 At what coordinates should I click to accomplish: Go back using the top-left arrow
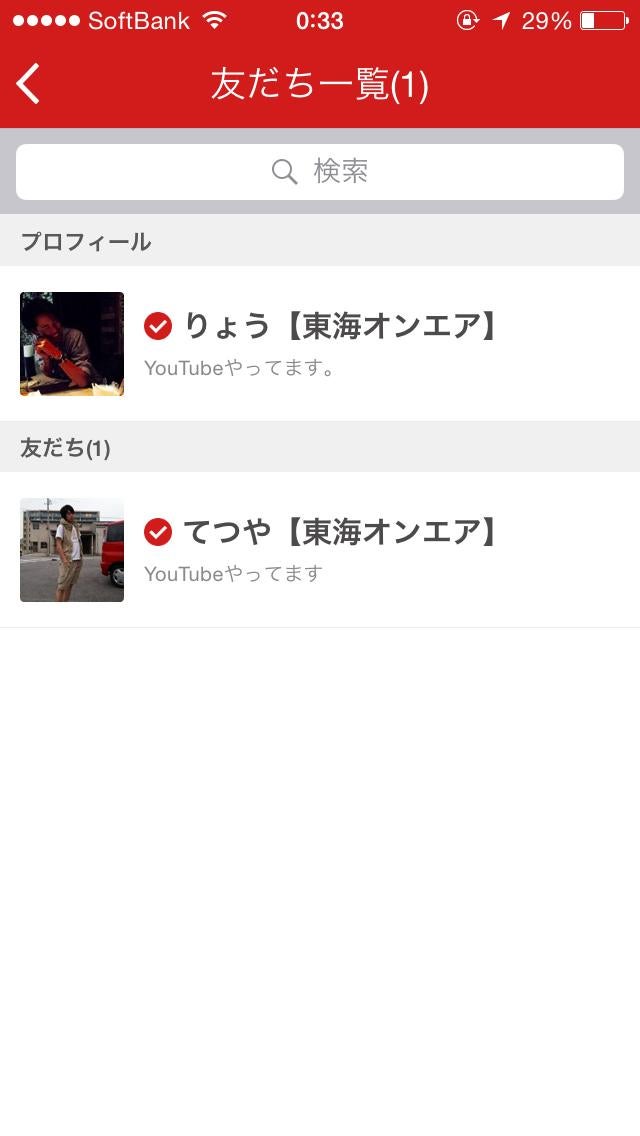click(29, 84)
